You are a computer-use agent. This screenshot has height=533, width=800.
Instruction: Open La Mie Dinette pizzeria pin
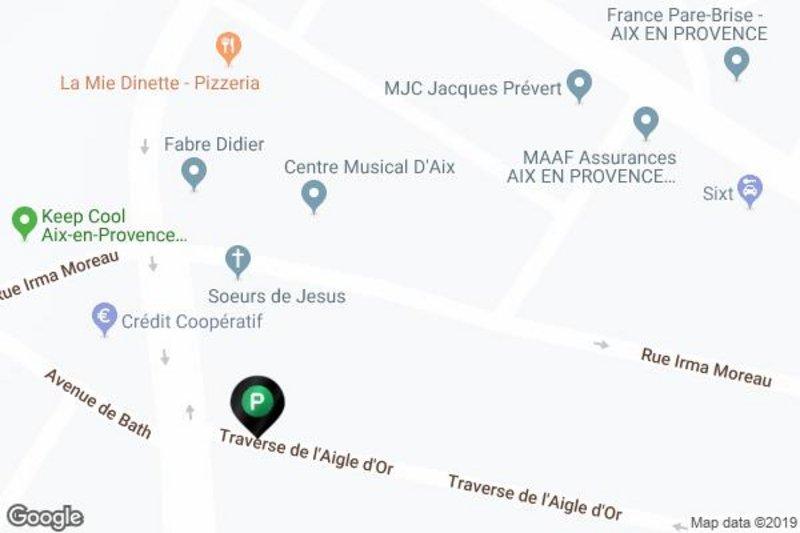(229, 46)
